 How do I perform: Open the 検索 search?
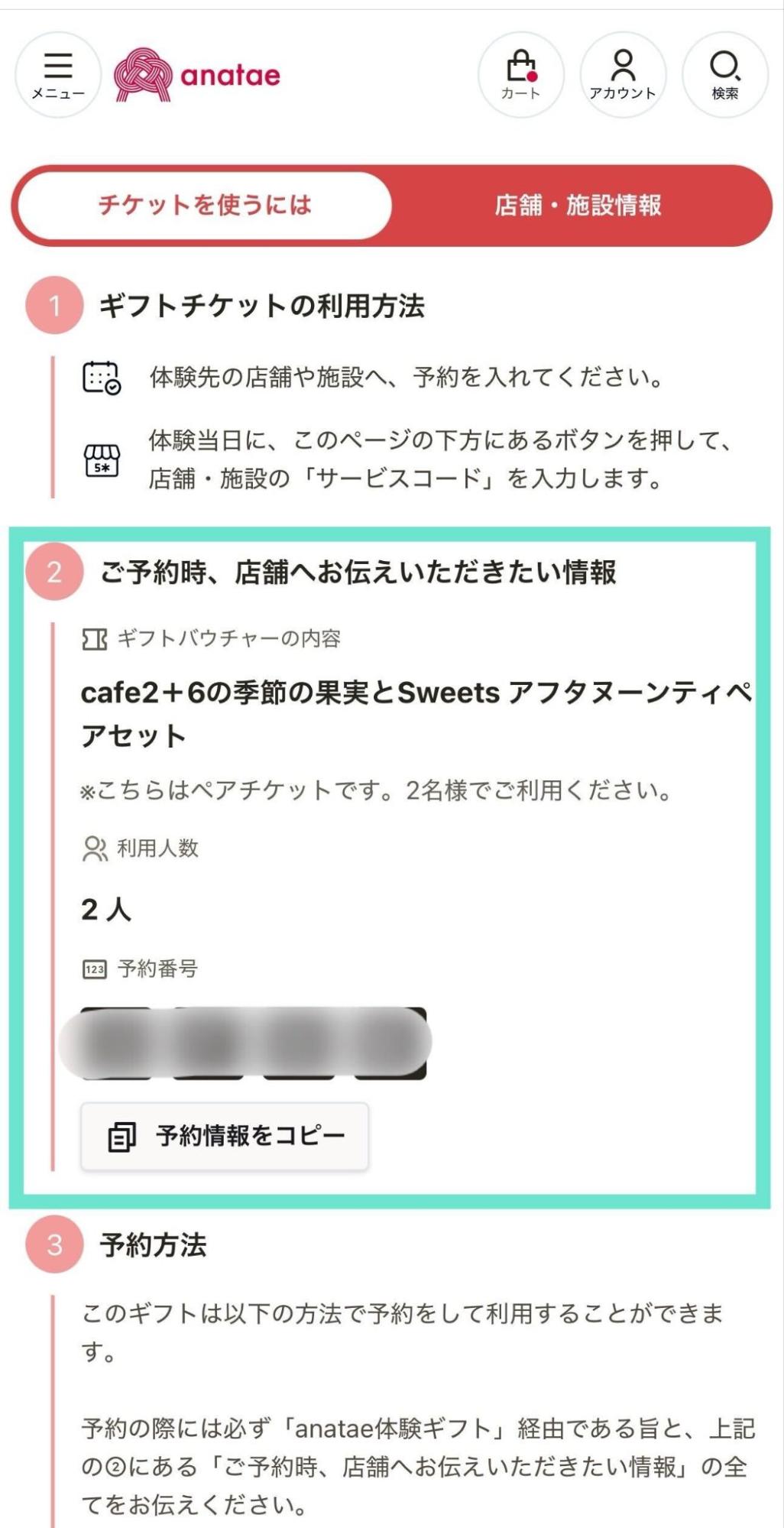[x=724, y=75]
